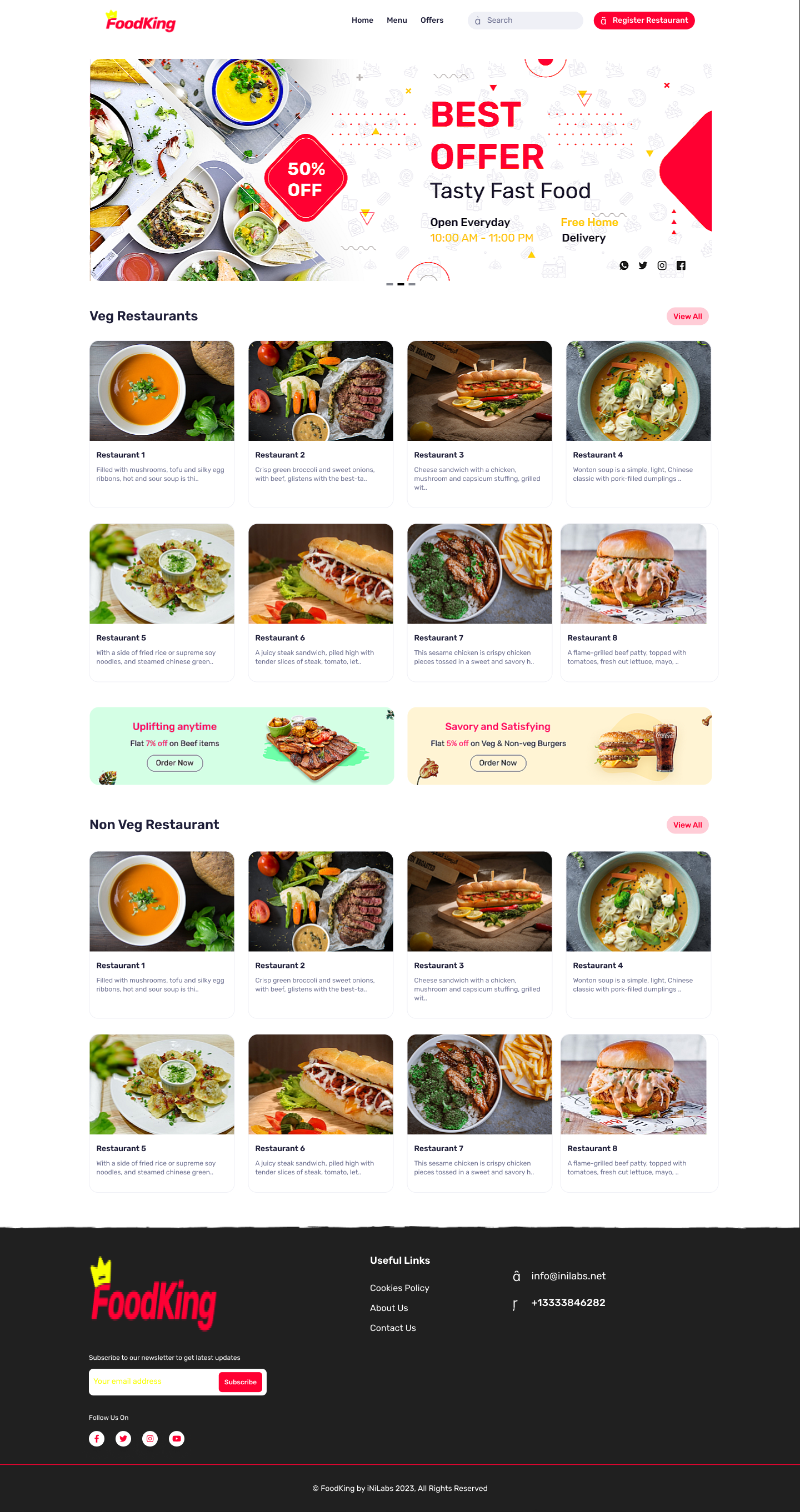Open Contact Us footer link
The height and width of the screenshot is (1512, 800).
click(x=392, y=1327)
